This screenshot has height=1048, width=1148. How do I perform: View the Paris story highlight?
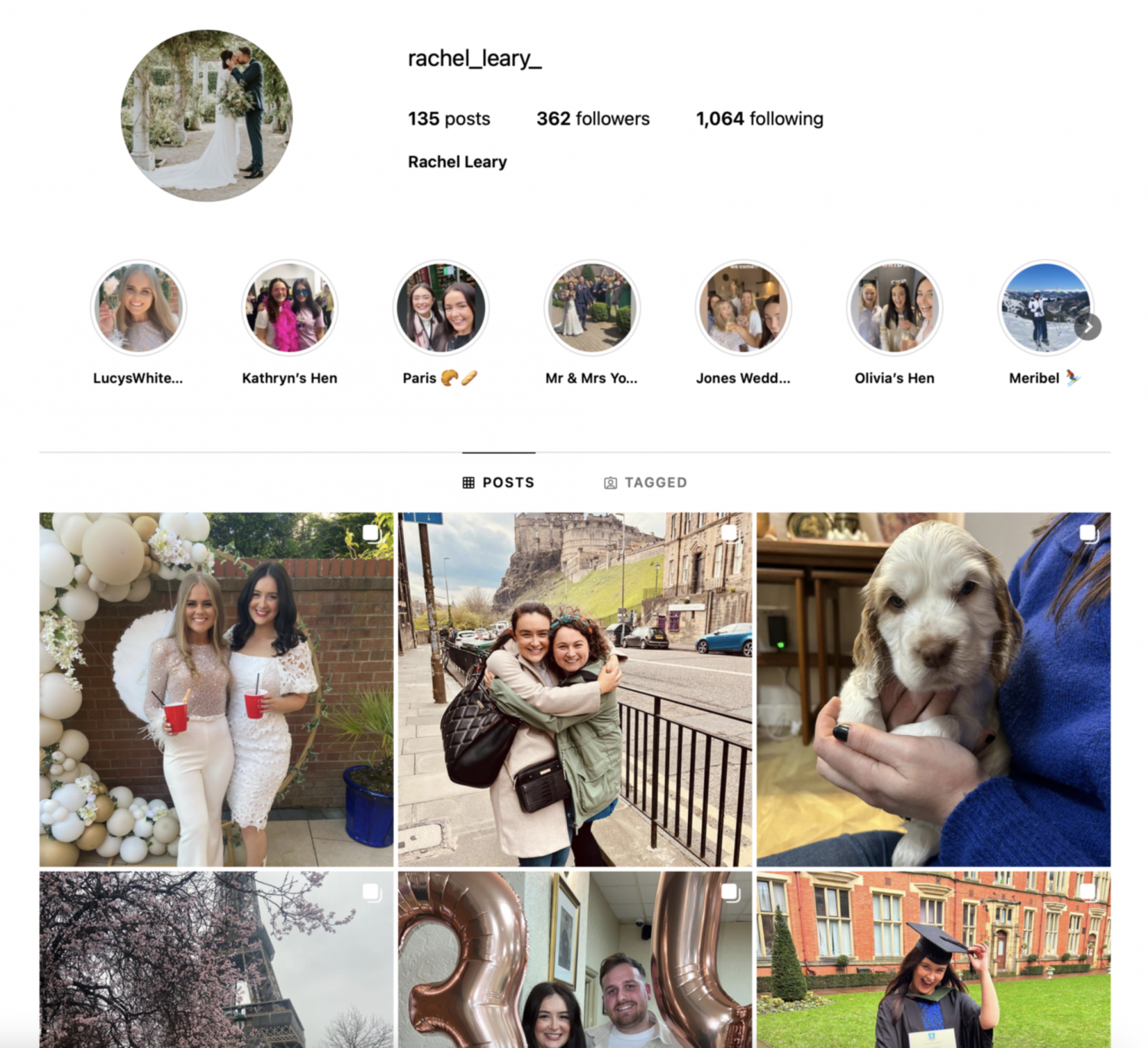point(440,308)
